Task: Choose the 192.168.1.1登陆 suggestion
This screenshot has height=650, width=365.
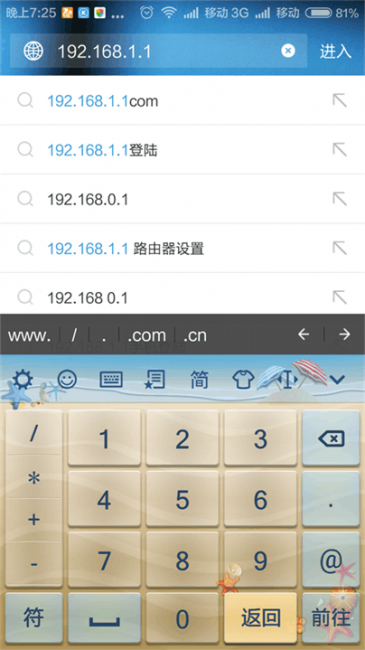Action: pyautogui.click(x=182, y=150)
